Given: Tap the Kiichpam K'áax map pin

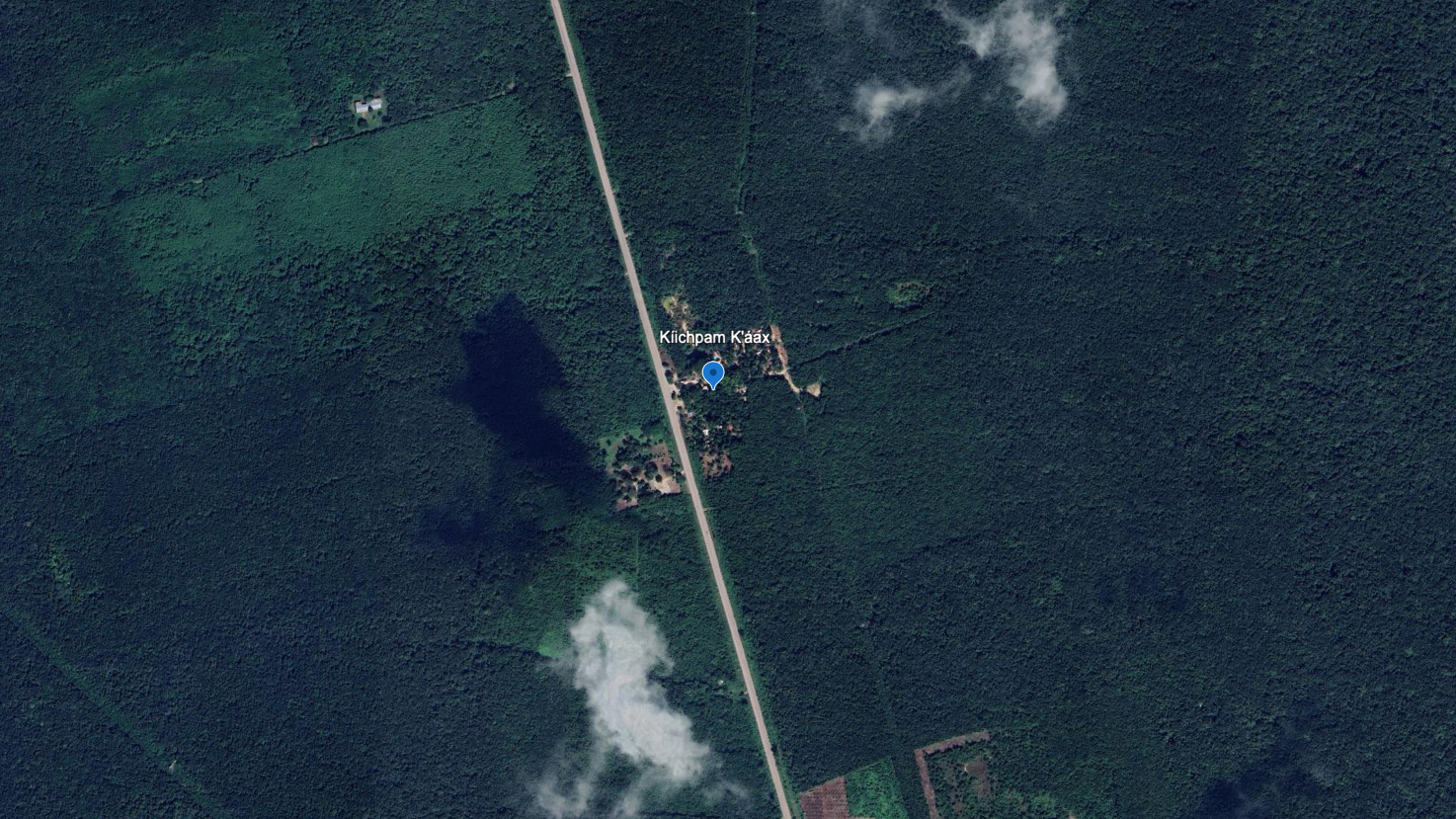Looking at the screenshot, I should (x=712, y=373).
